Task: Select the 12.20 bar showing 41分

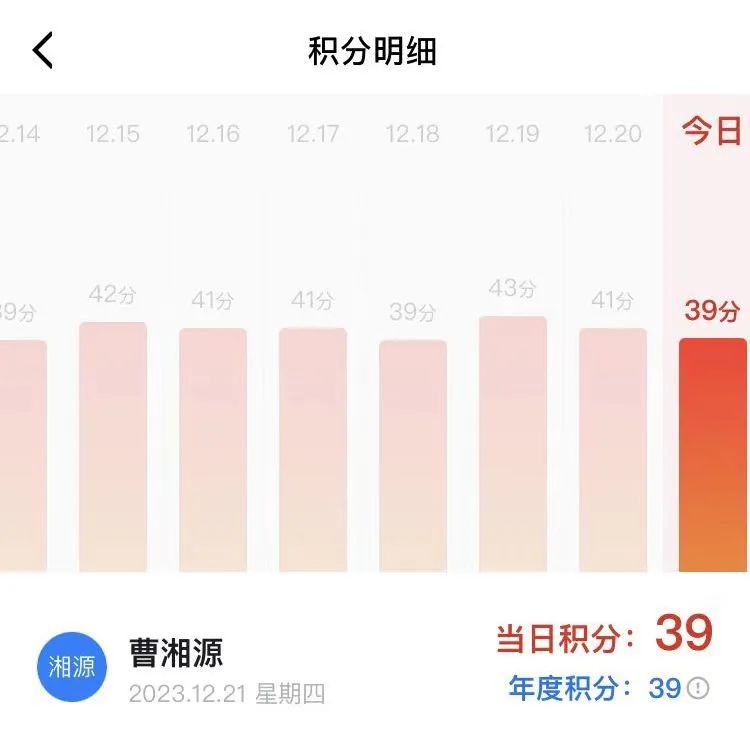Action: pos(613,449)
